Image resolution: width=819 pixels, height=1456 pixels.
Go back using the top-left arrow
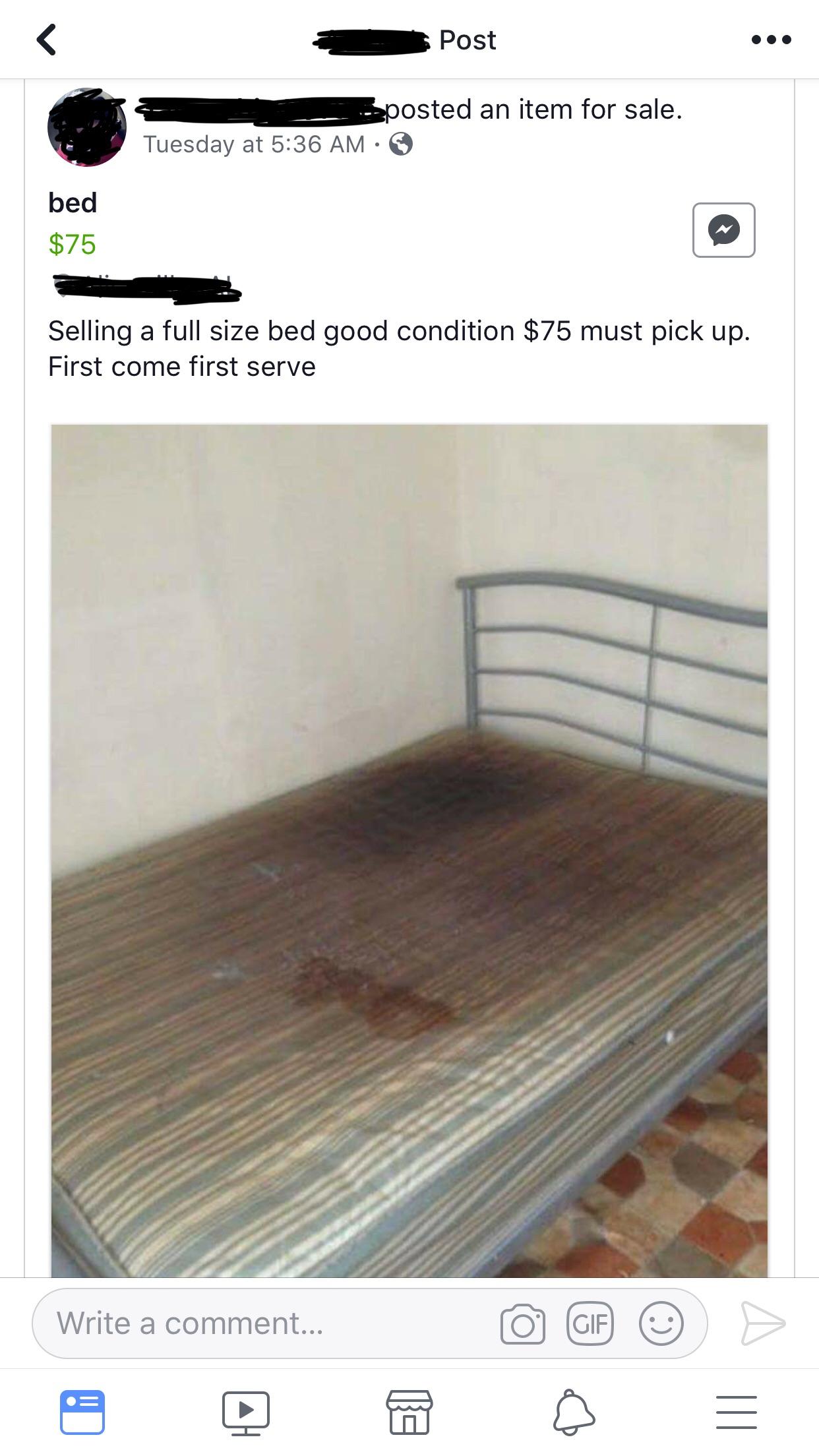[46, 40]
